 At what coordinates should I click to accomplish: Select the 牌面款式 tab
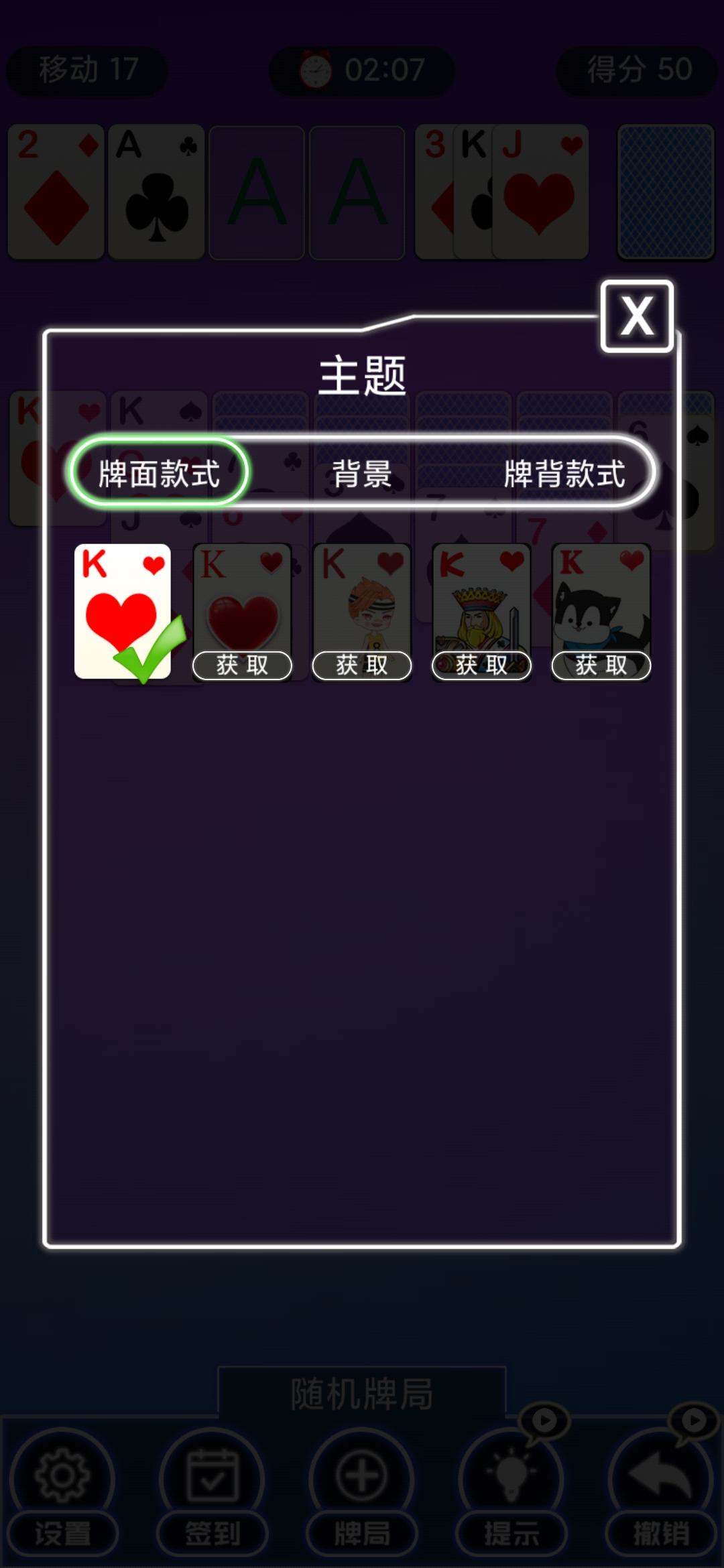click(x=159, y=473)
